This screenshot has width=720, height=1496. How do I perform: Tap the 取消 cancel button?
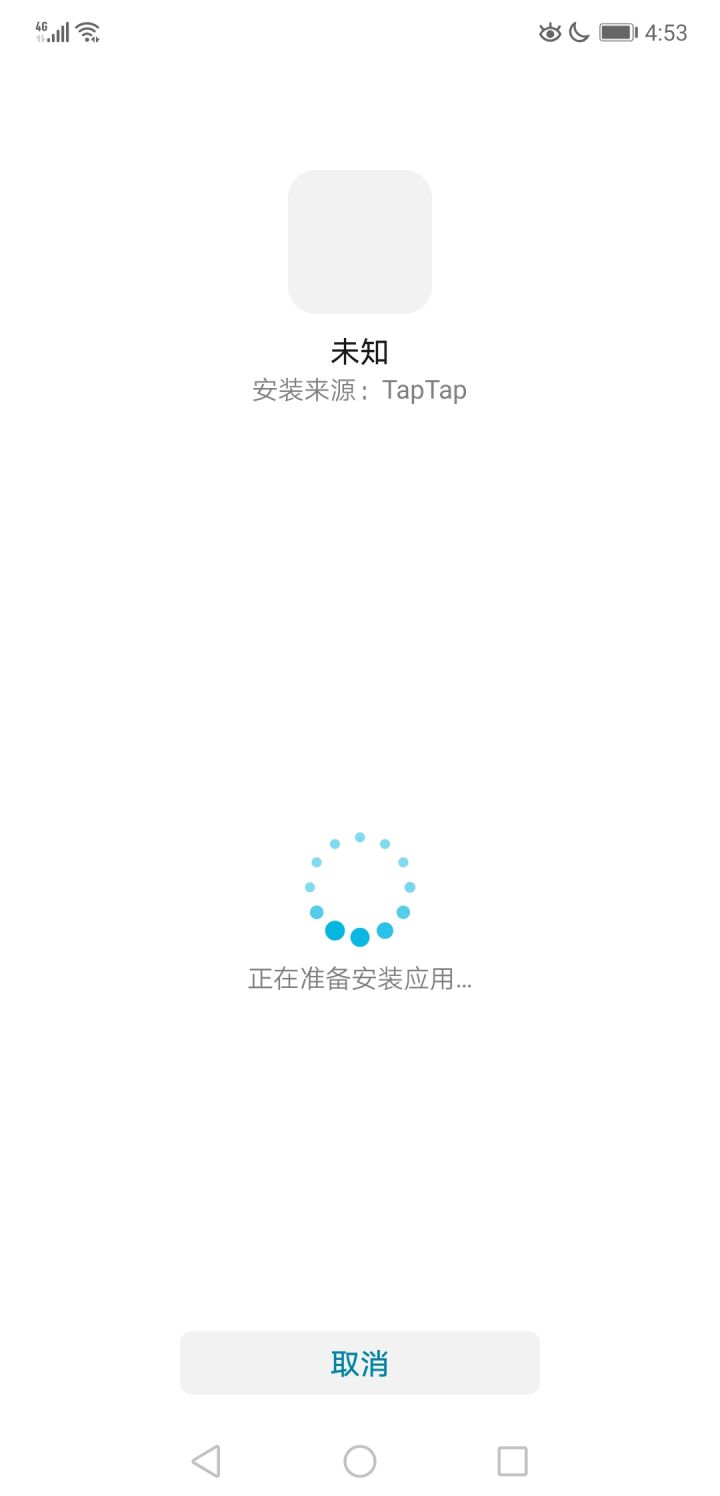[x=359, y=1362]
